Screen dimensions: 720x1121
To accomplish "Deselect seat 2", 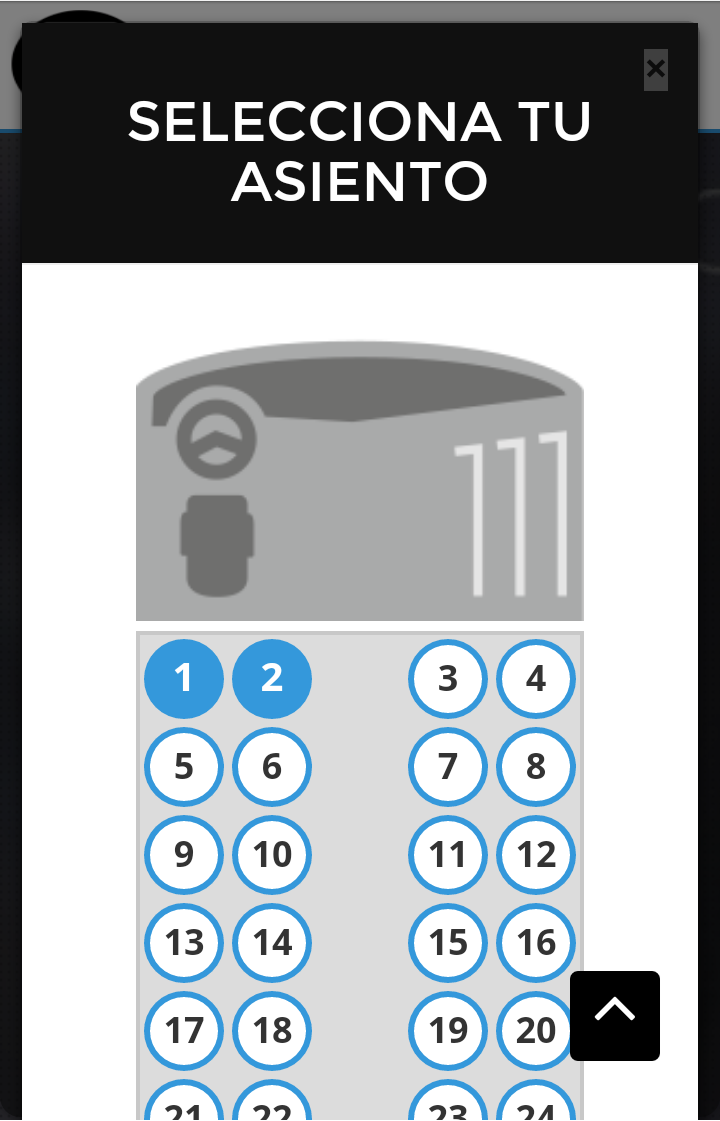I will point(272,679).
